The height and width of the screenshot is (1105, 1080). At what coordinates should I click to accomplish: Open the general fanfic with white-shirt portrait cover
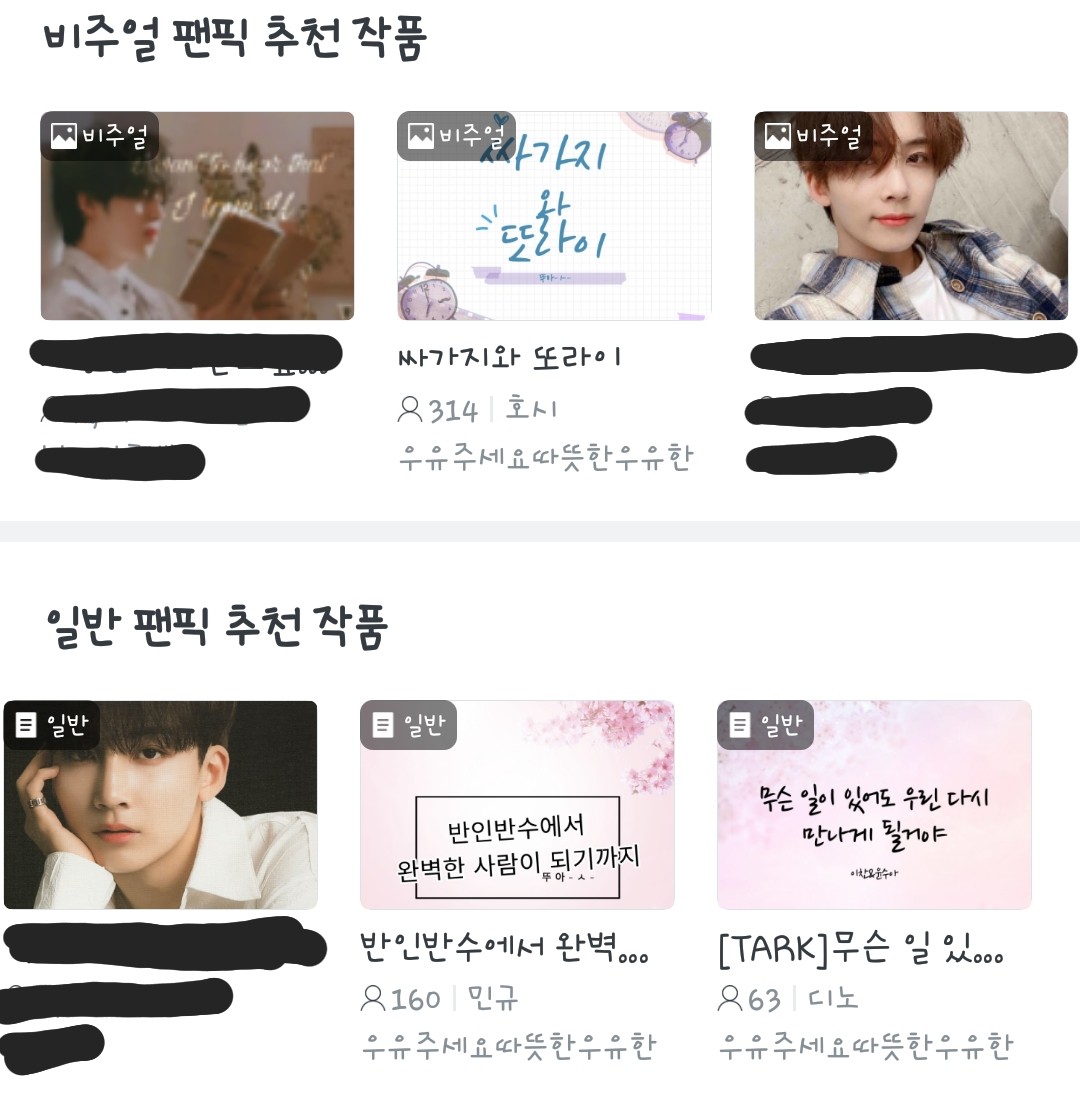pos(160,805)
